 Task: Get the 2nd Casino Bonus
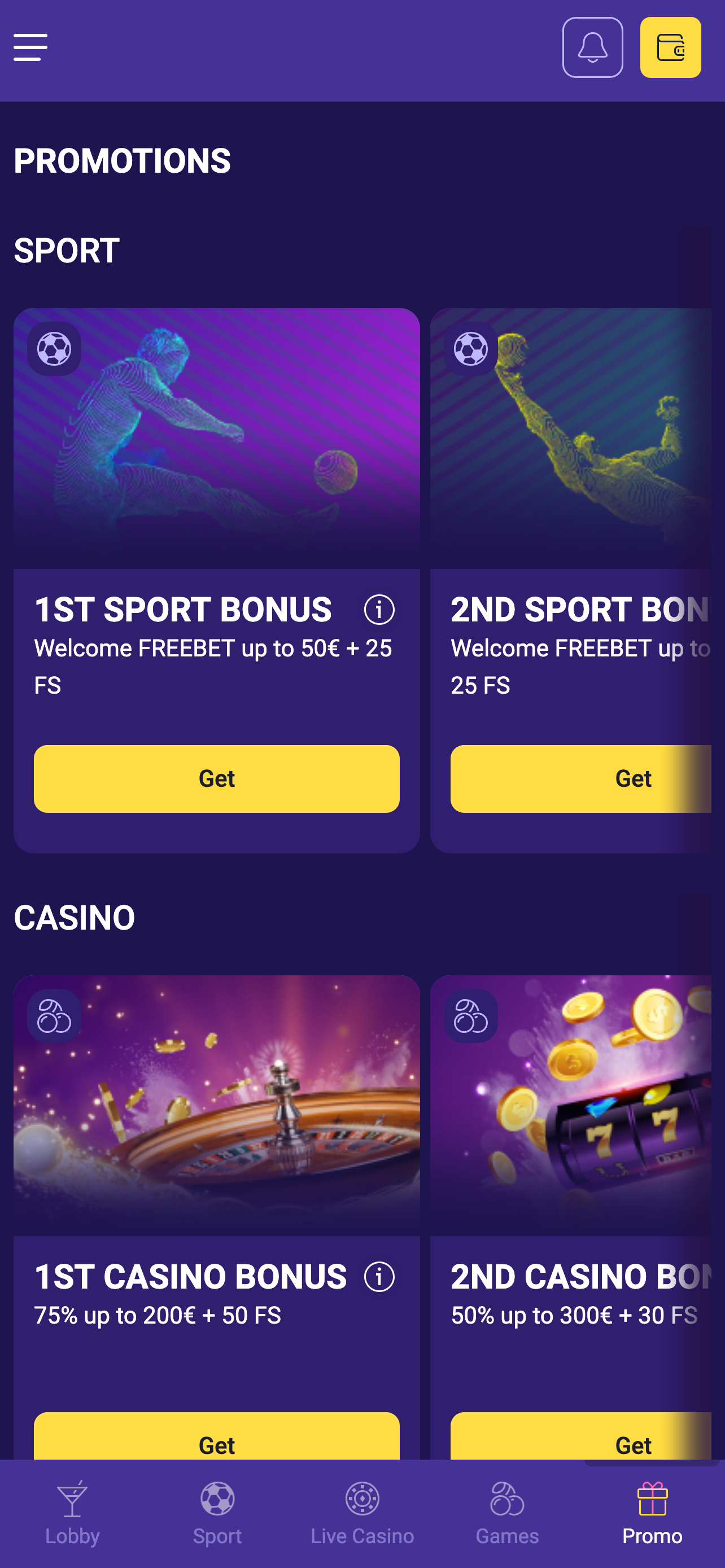(x=580, y=1436)
